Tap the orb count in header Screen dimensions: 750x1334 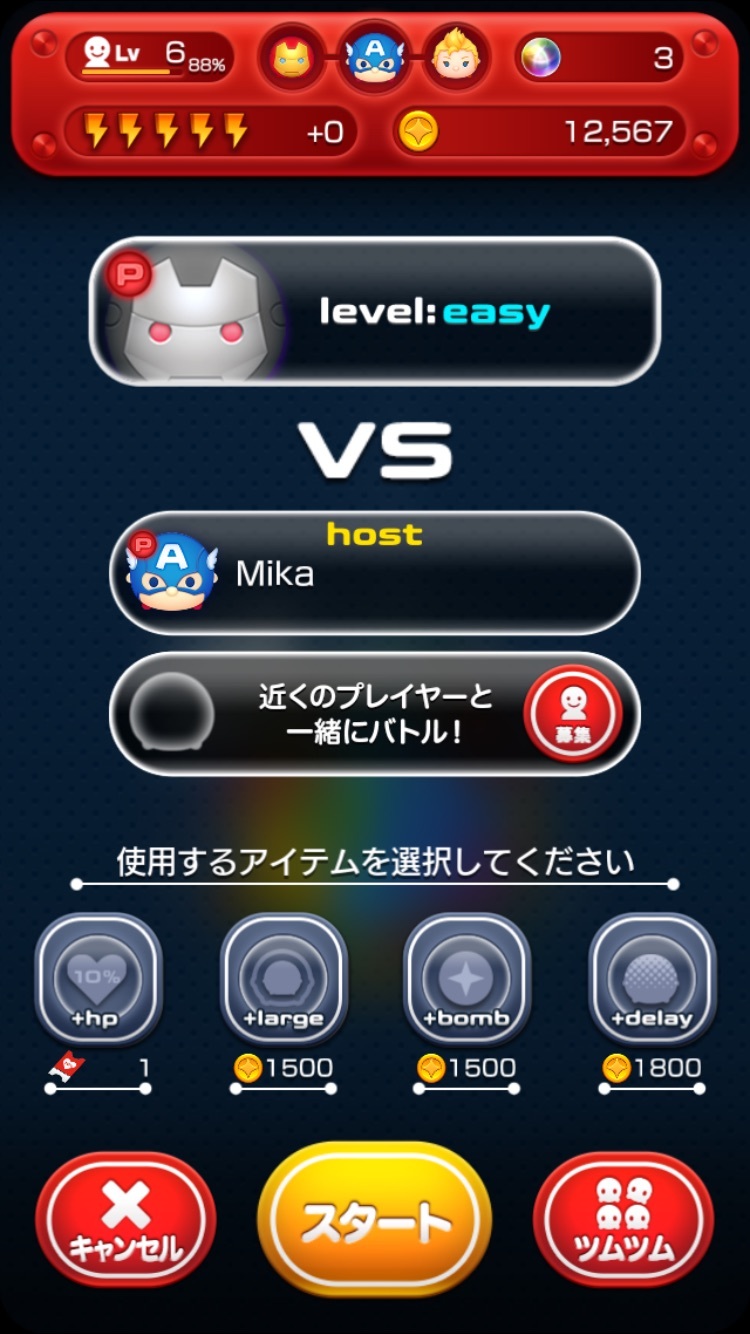[x=600, y=58]
